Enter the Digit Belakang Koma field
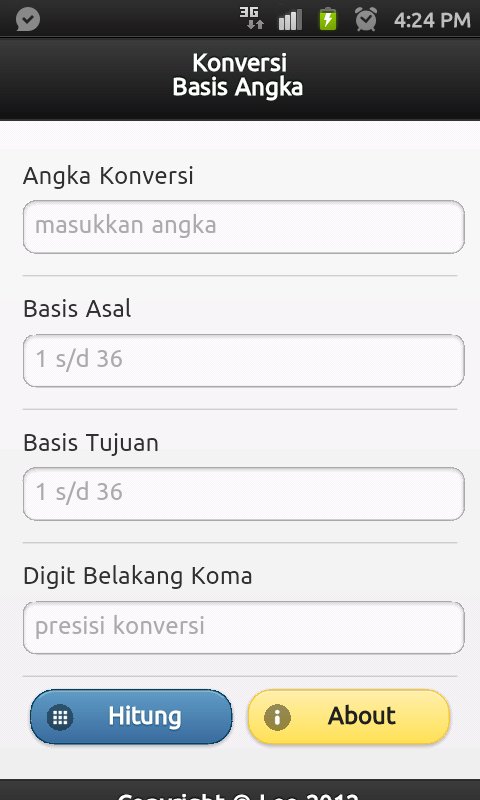 [243, 627]
